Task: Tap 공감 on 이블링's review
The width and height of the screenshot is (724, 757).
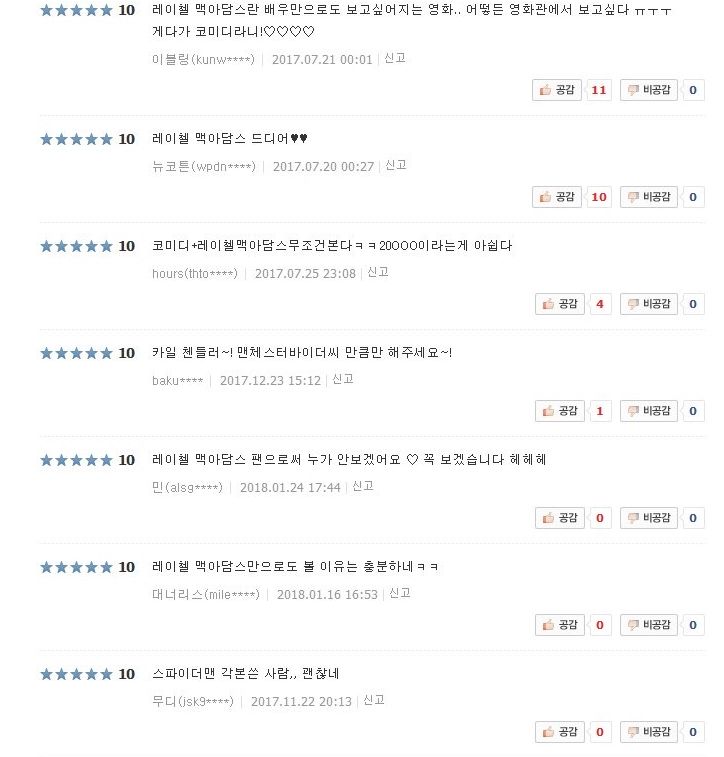Action: (557, 90)
